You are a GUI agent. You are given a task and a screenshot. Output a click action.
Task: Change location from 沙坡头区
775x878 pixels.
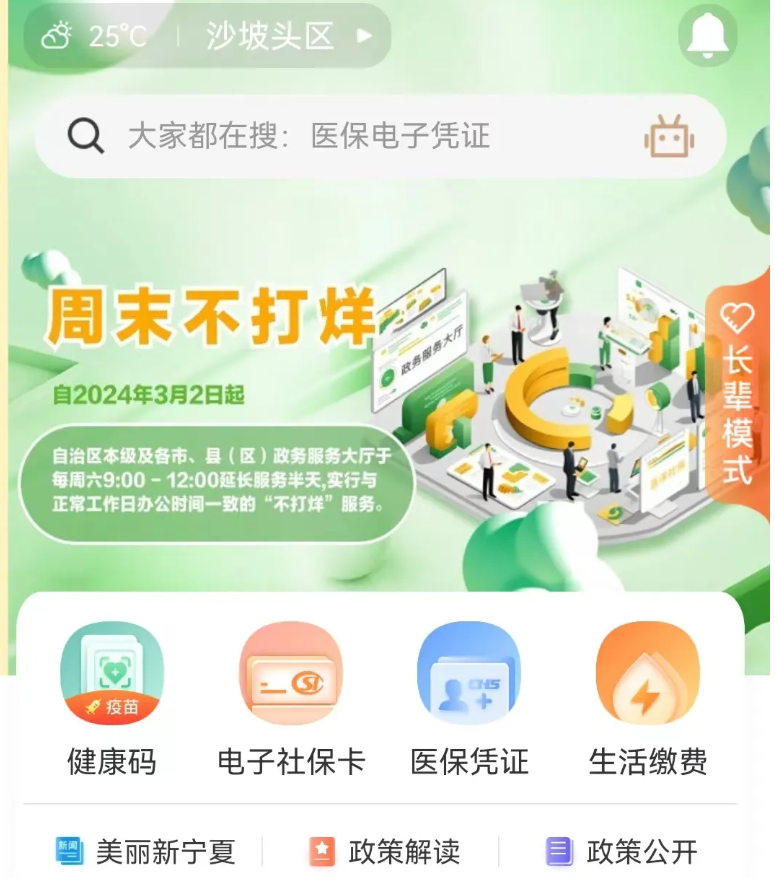pos(288,37)
